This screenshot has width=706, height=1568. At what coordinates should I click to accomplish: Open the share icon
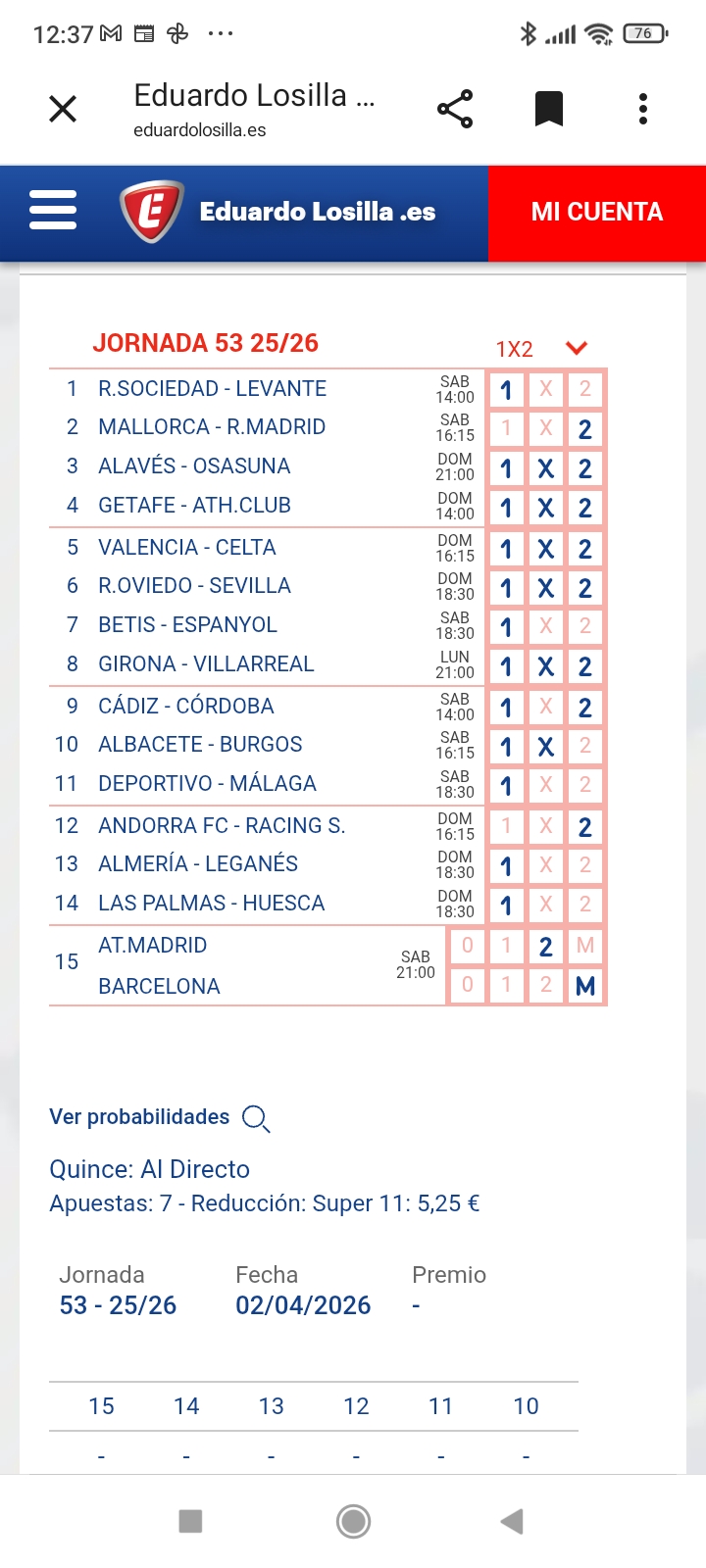454,108
